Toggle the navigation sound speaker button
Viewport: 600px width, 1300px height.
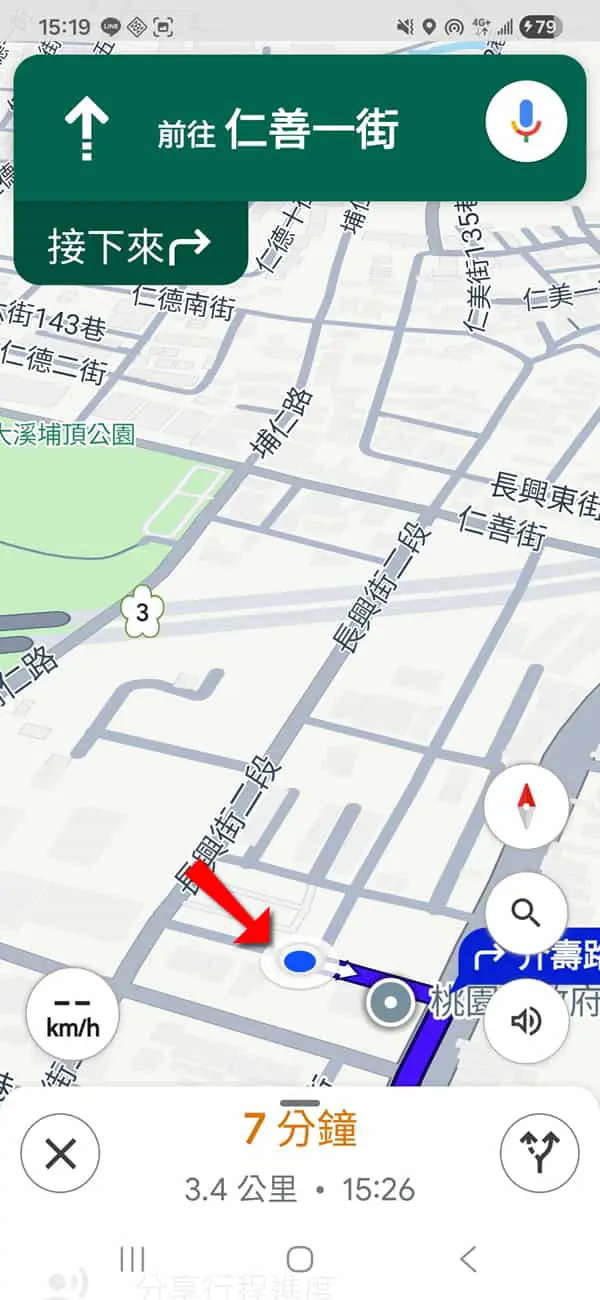(526, 1020)
